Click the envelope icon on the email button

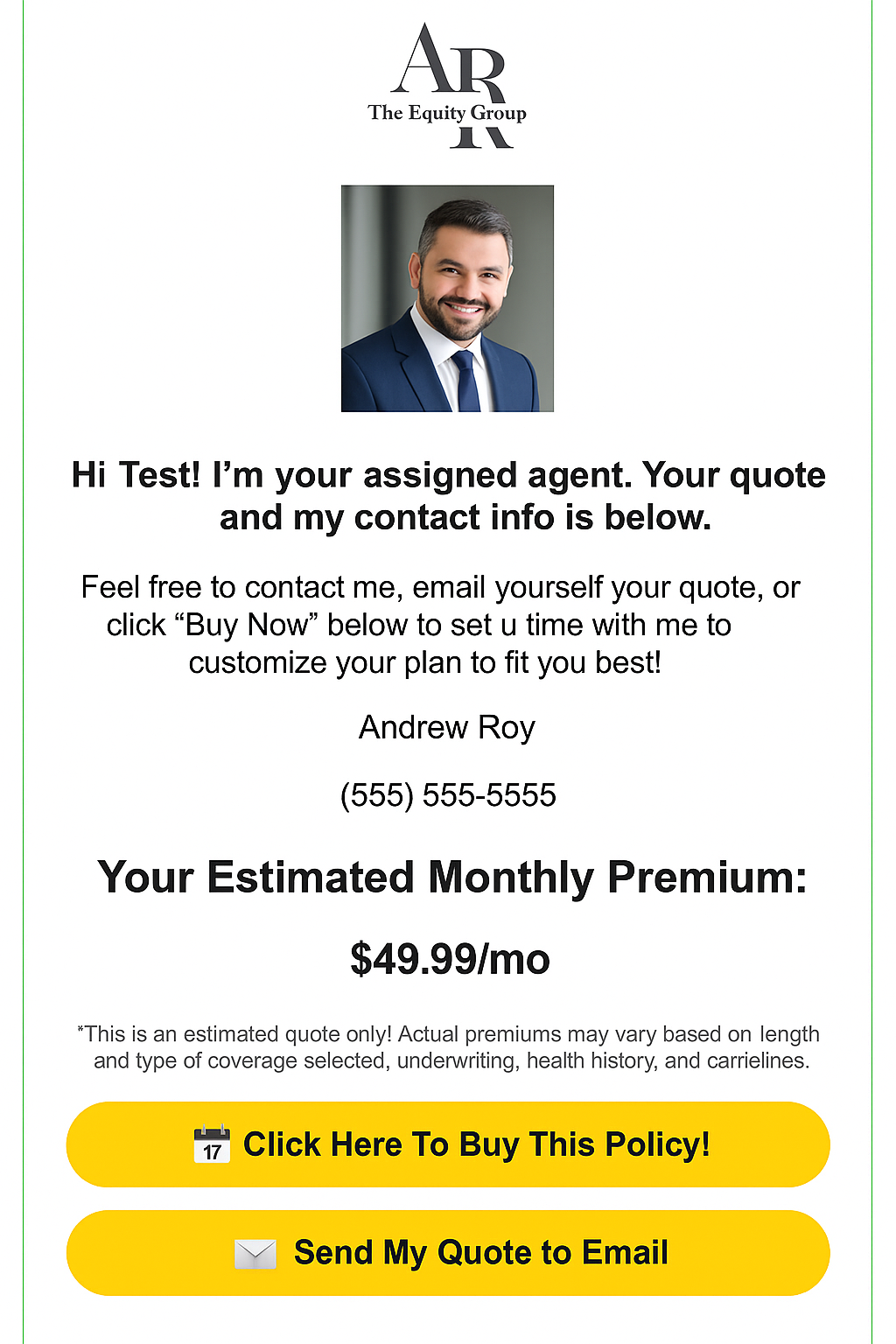pyautogui.click(x=255, y=1253)
